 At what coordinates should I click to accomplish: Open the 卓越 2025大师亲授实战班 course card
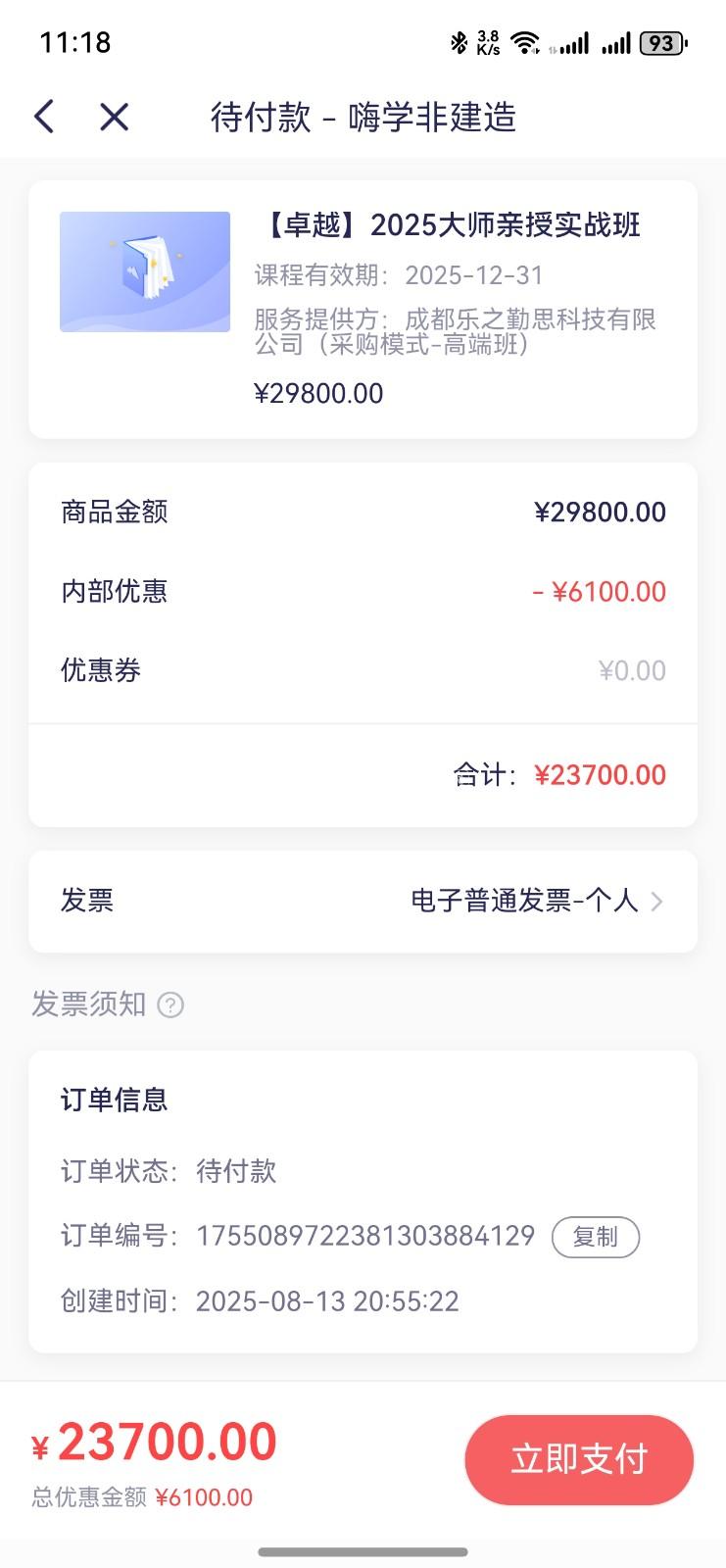coord(363,309)
